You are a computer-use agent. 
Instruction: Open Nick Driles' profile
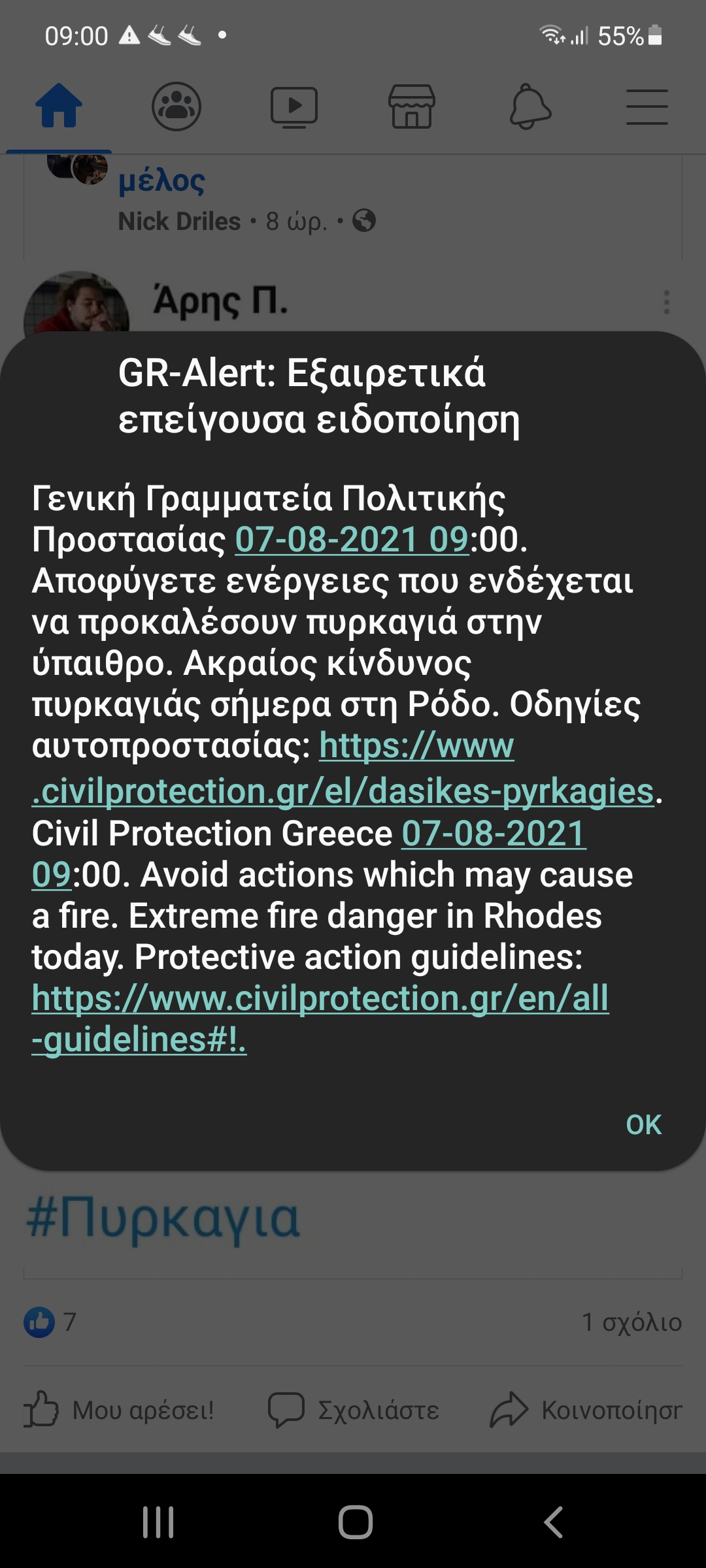[x=179, y=221]
